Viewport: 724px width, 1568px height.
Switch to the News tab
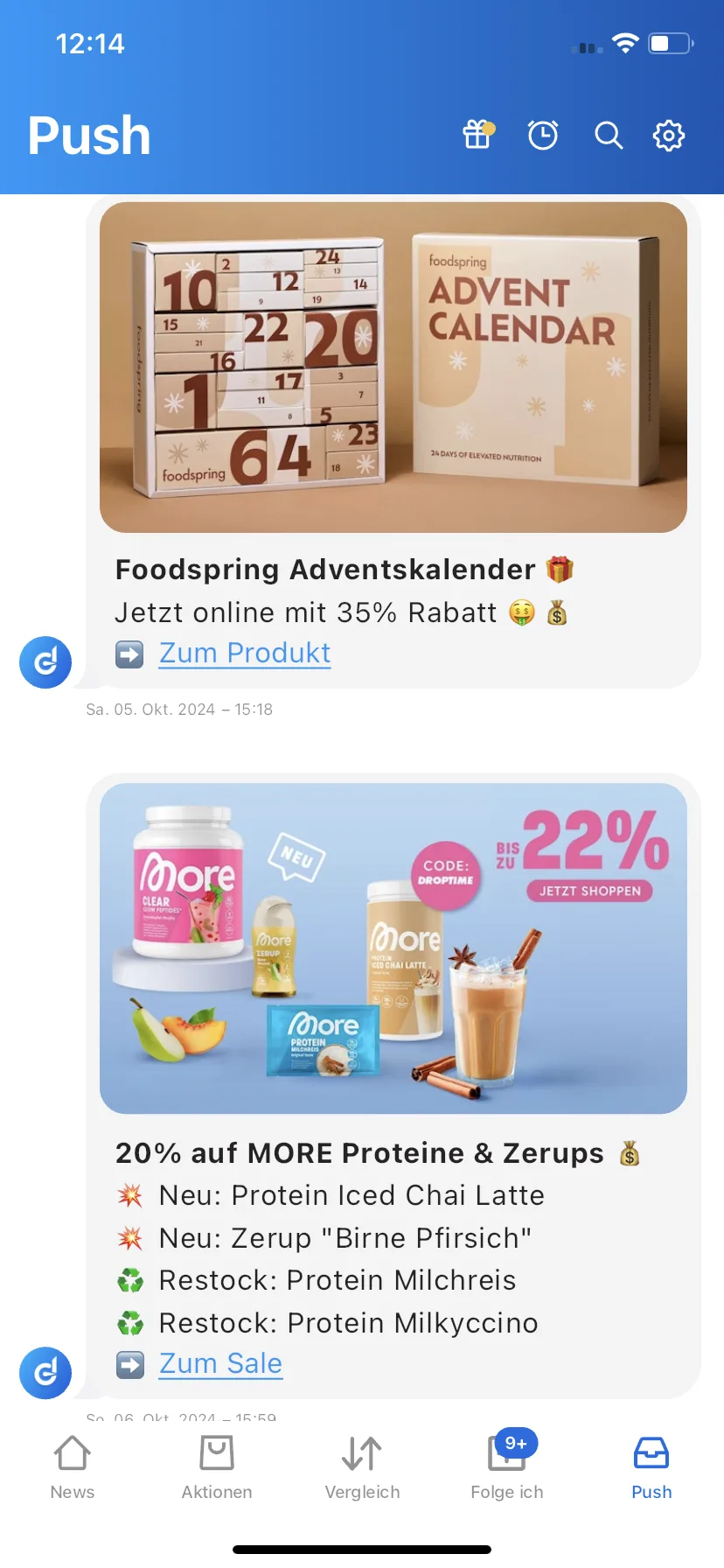coord(73,1466)
